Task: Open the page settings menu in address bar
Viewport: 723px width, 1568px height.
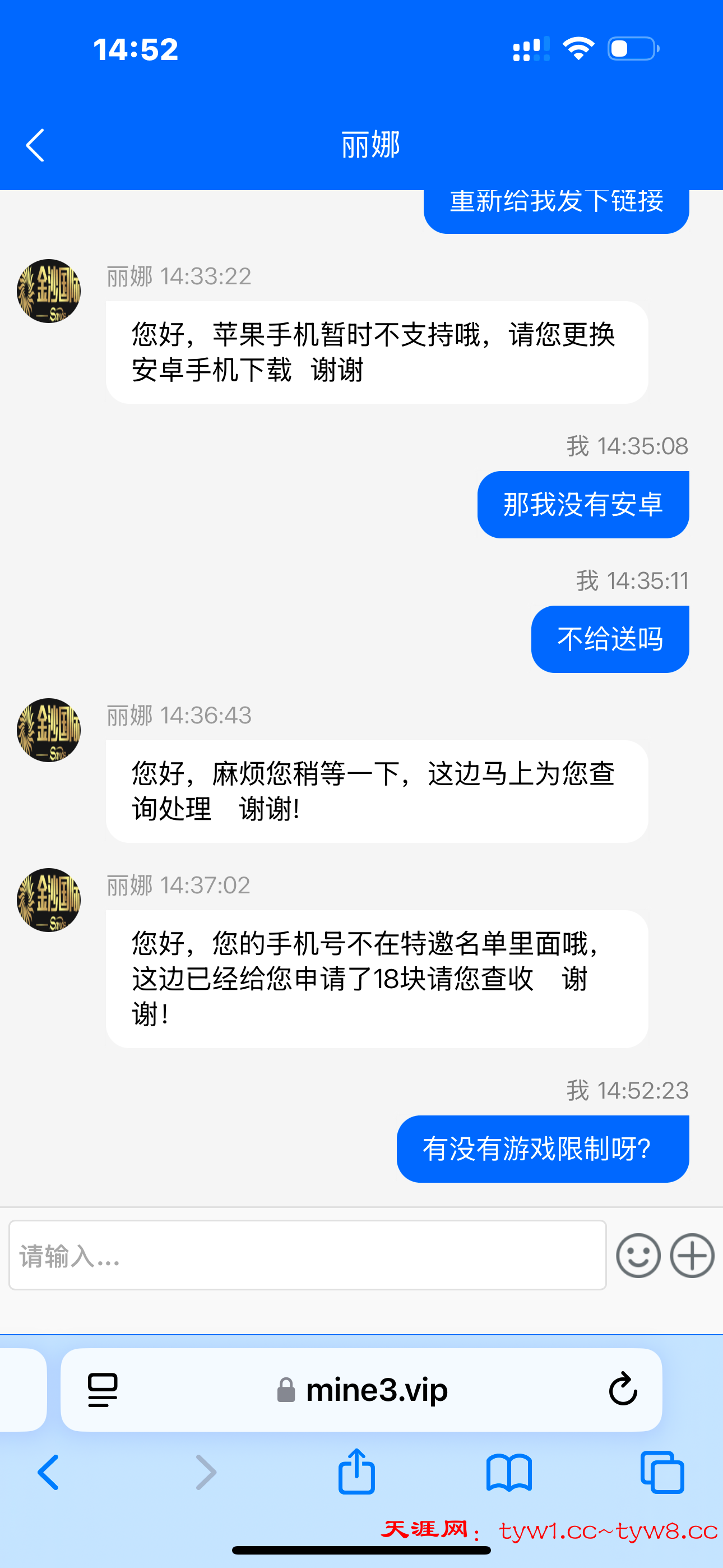Action: point(102,1390)
